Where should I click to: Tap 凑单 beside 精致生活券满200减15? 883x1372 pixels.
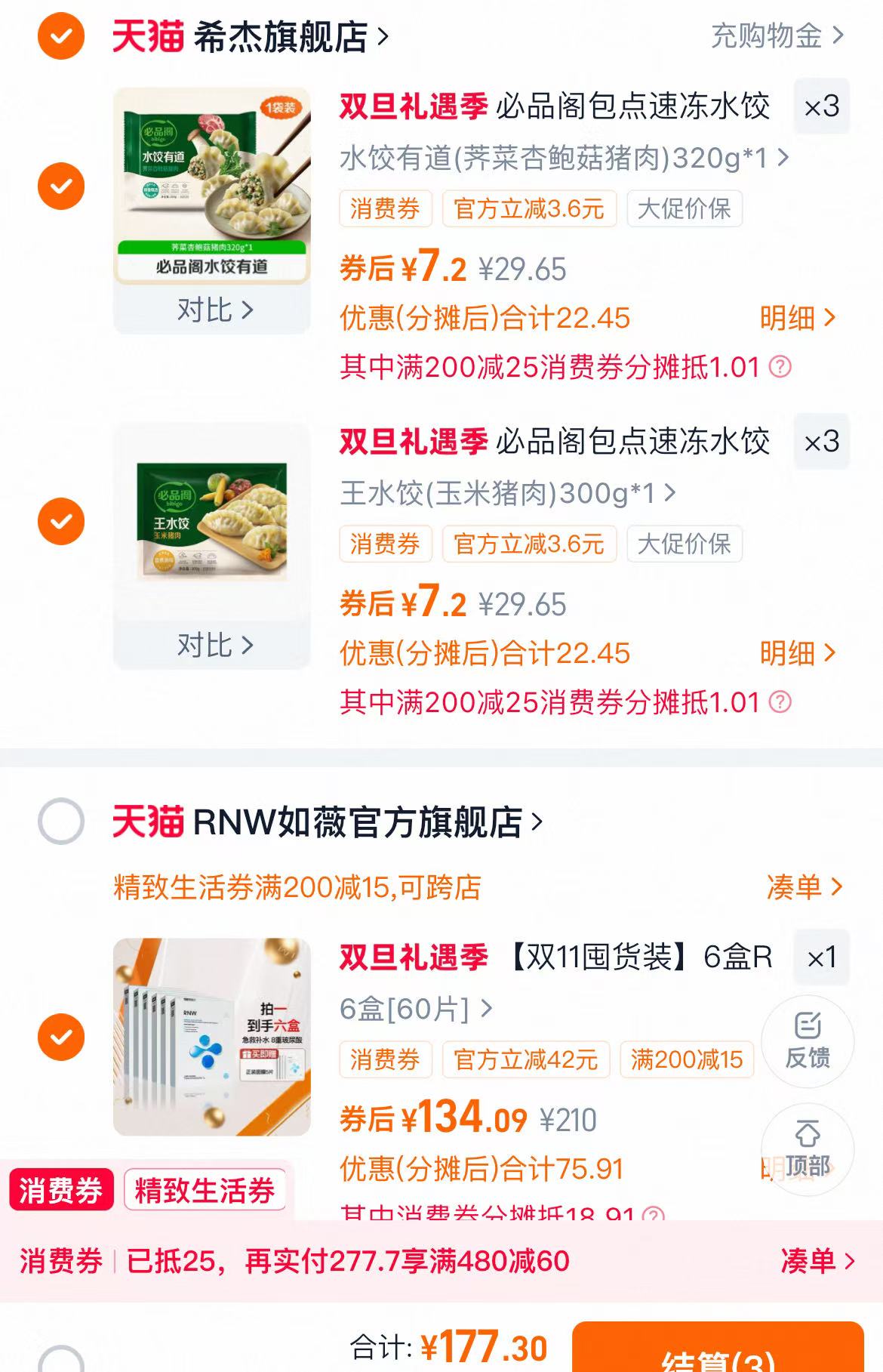click(804, 886)
